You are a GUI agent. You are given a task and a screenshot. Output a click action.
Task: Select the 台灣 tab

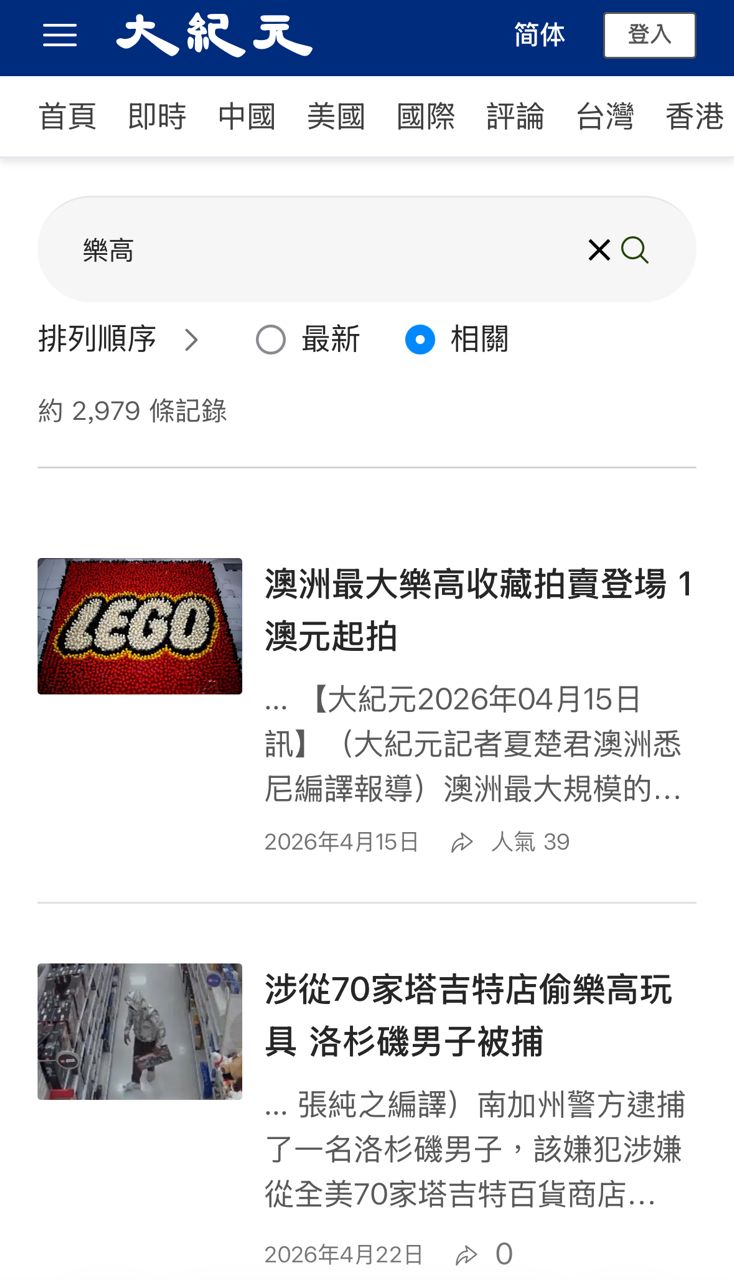[605, 117]
